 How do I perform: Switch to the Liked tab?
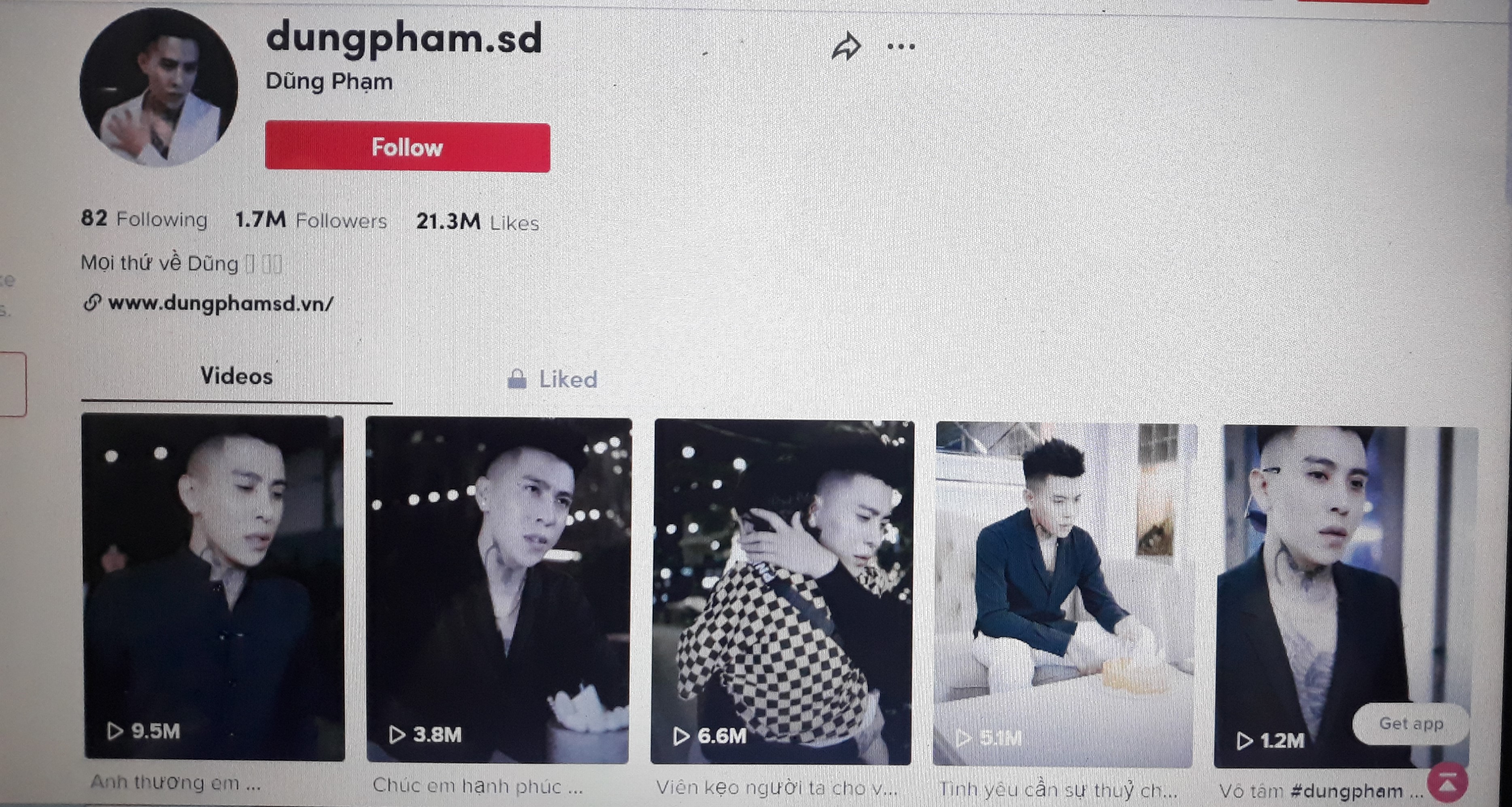(x=553, y=380)
